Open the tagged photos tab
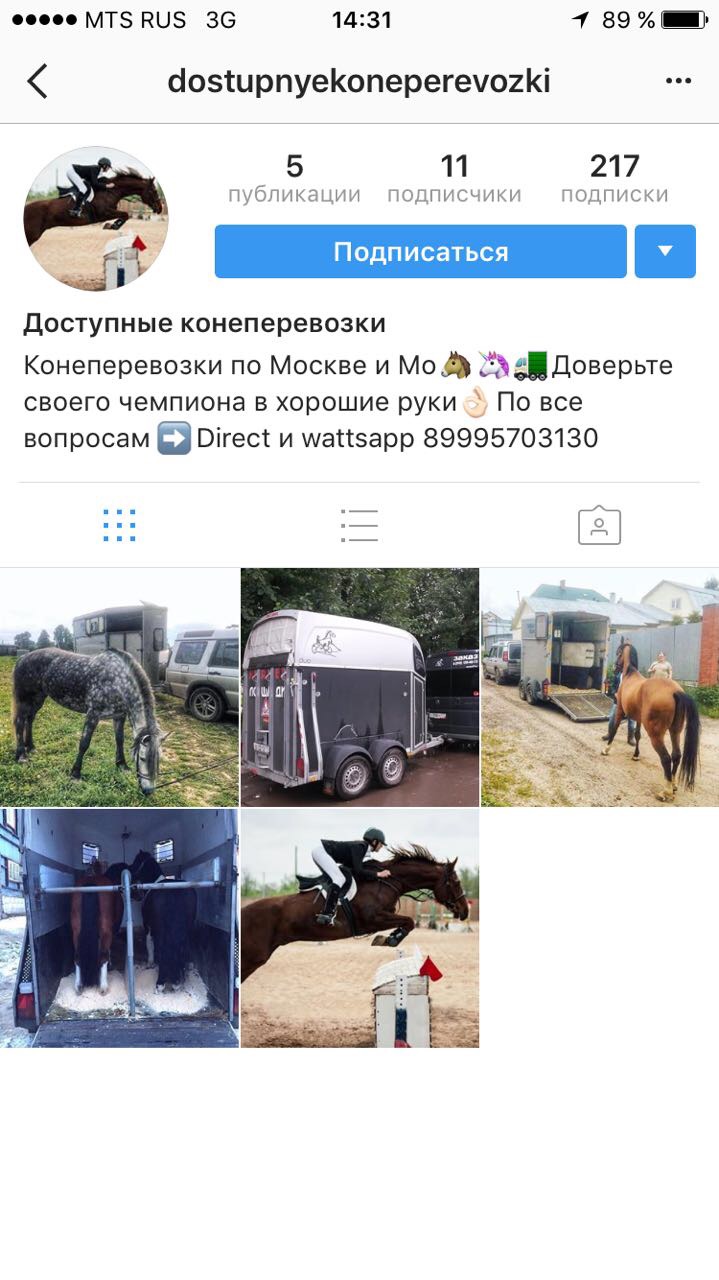The width and height of the screenshot is (719, 1280). [x=599, y=525]
